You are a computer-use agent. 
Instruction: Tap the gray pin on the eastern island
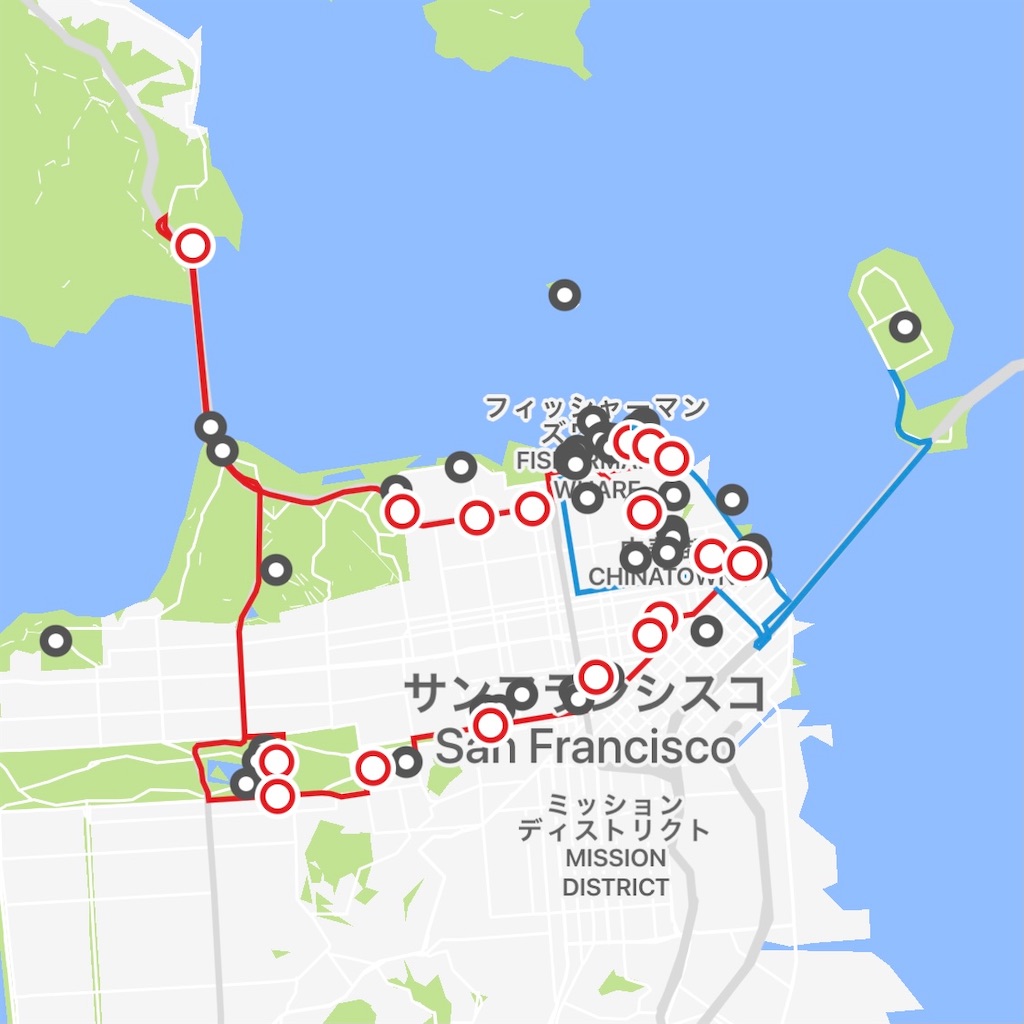pyautogui.click(x=905, y=326)
